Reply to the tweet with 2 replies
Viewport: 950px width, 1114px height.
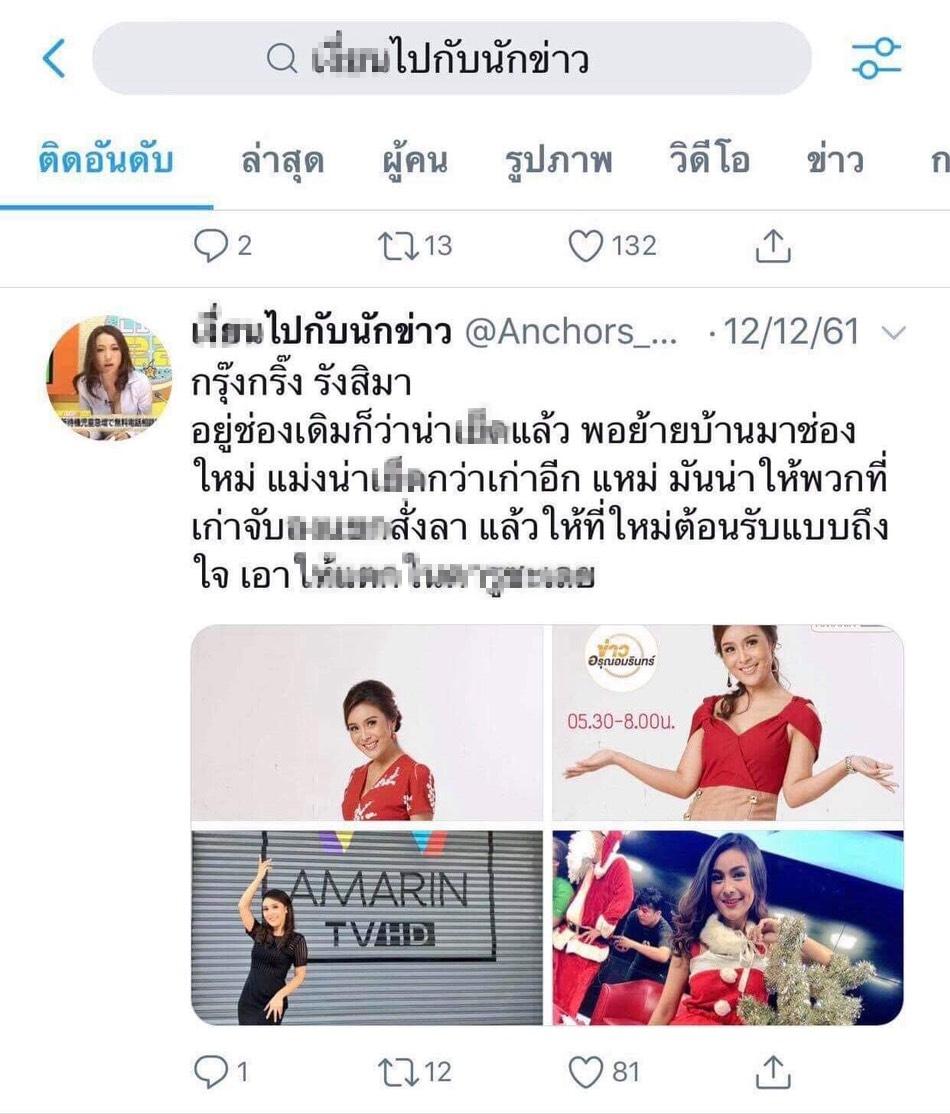click(x=211, y=246)
